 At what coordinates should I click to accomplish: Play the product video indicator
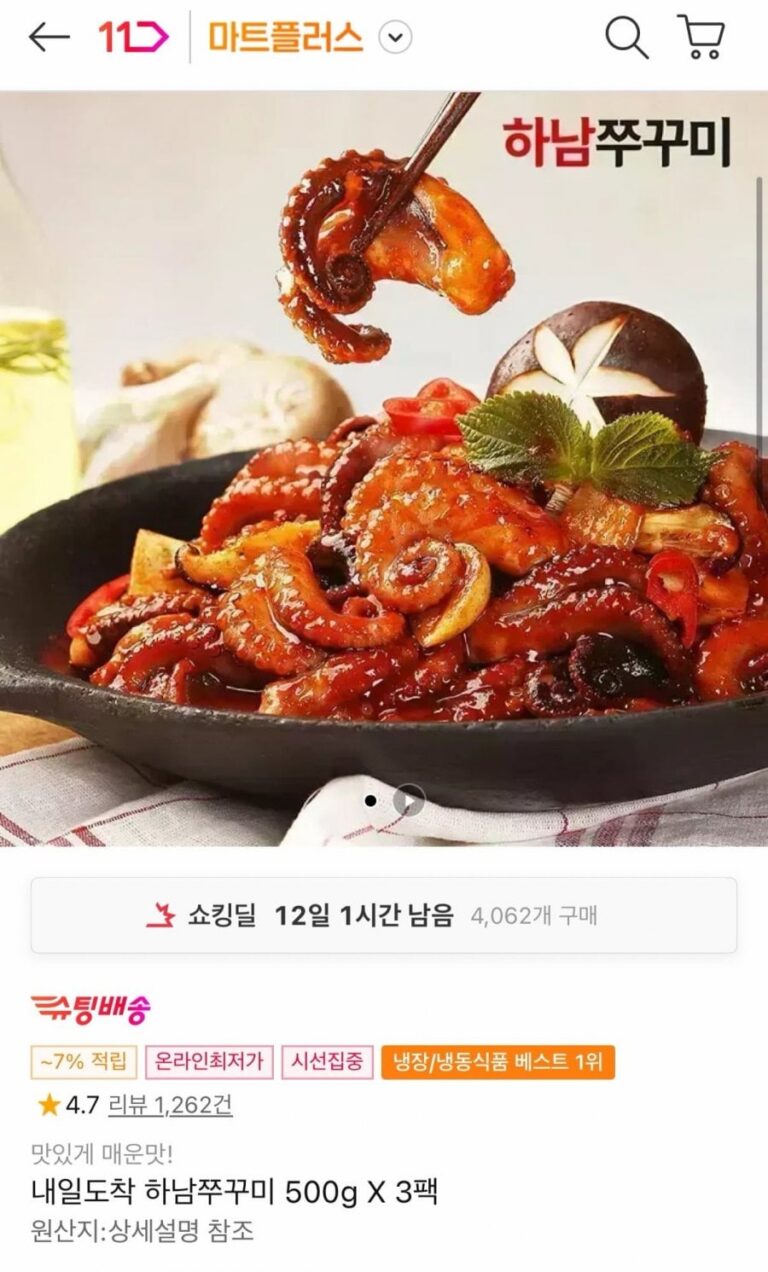[408, 800]
